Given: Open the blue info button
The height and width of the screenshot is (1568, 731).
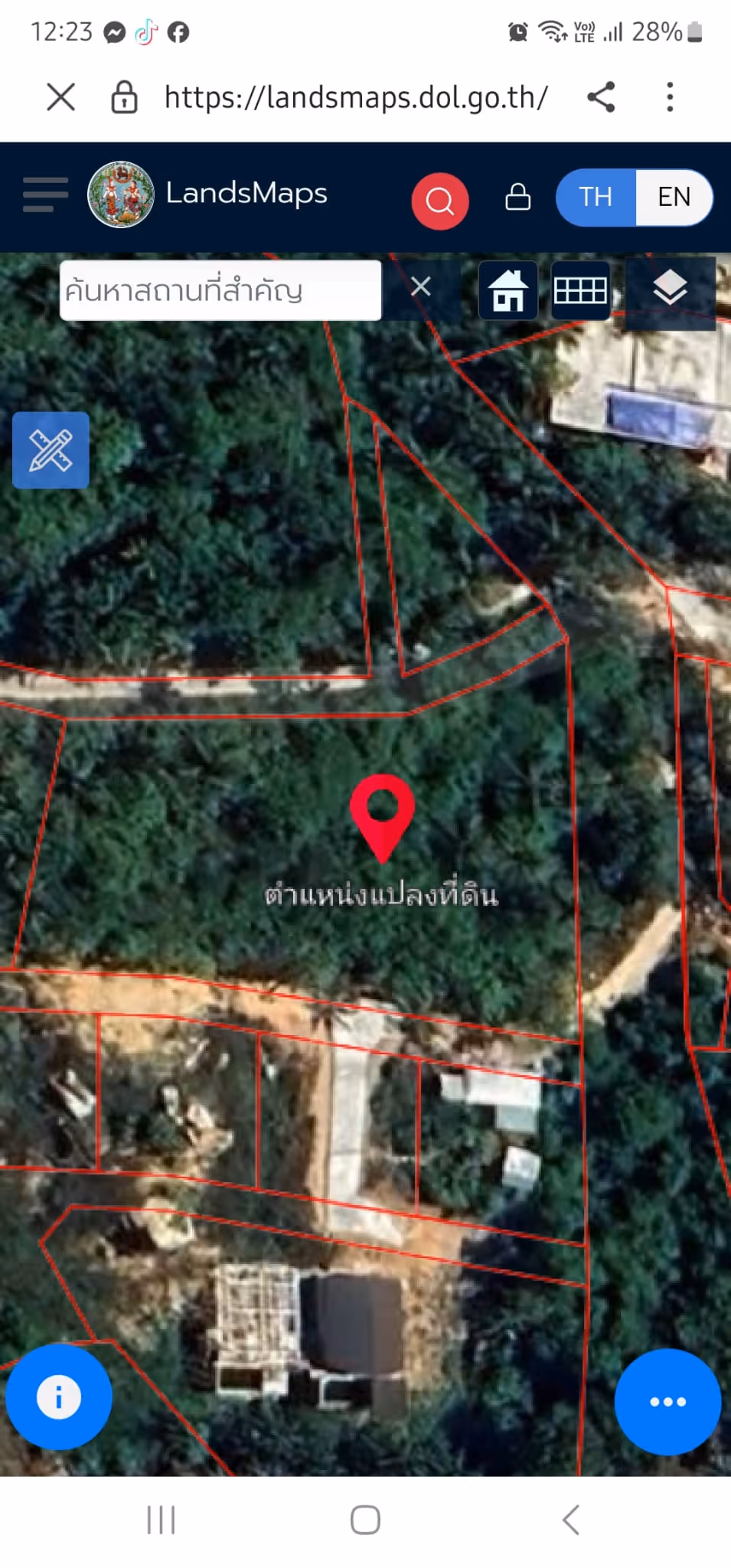Looking at the screenshot, I should tap(59, 1396).
